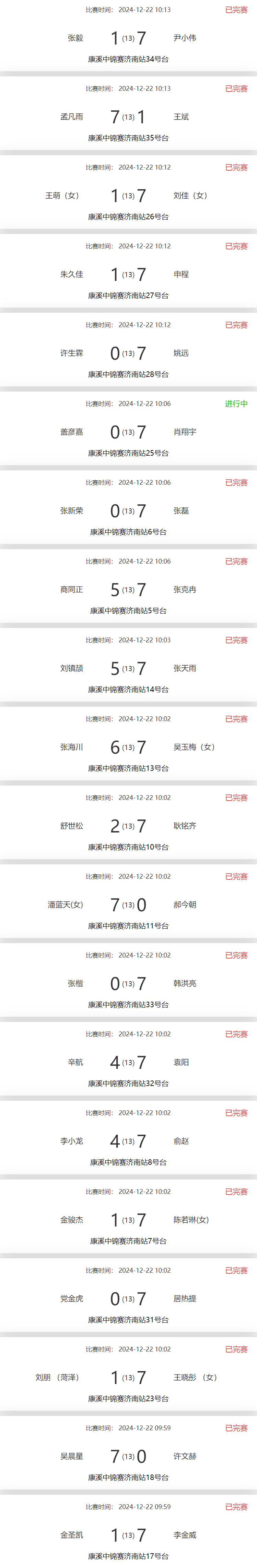Open the match 潘蓝天(女) vs 郝今朝

click(128, 904)
